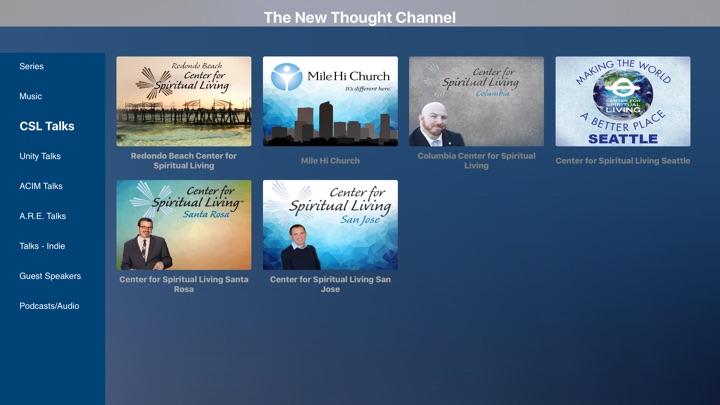Open the Series category

coord(32,67)
